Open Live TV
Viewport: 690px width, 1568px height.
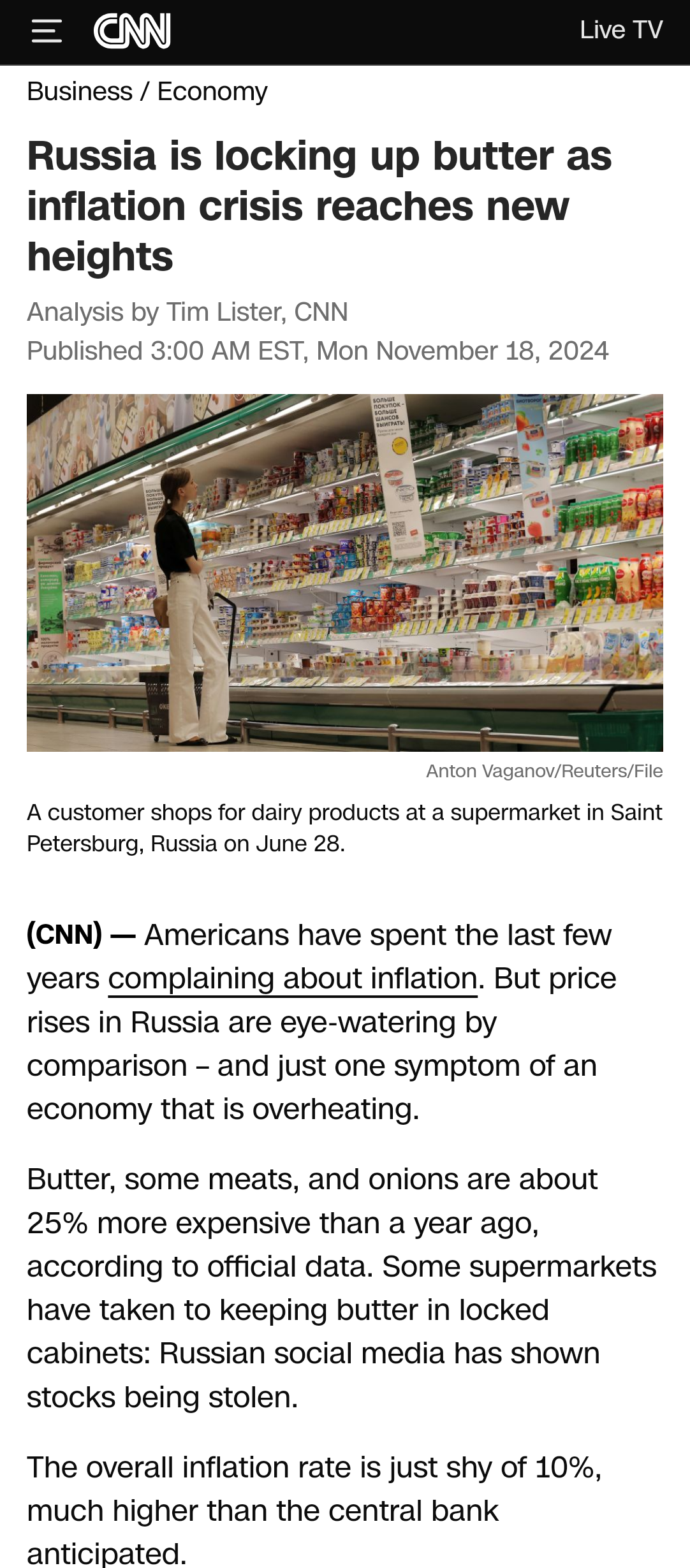[620, 30]
